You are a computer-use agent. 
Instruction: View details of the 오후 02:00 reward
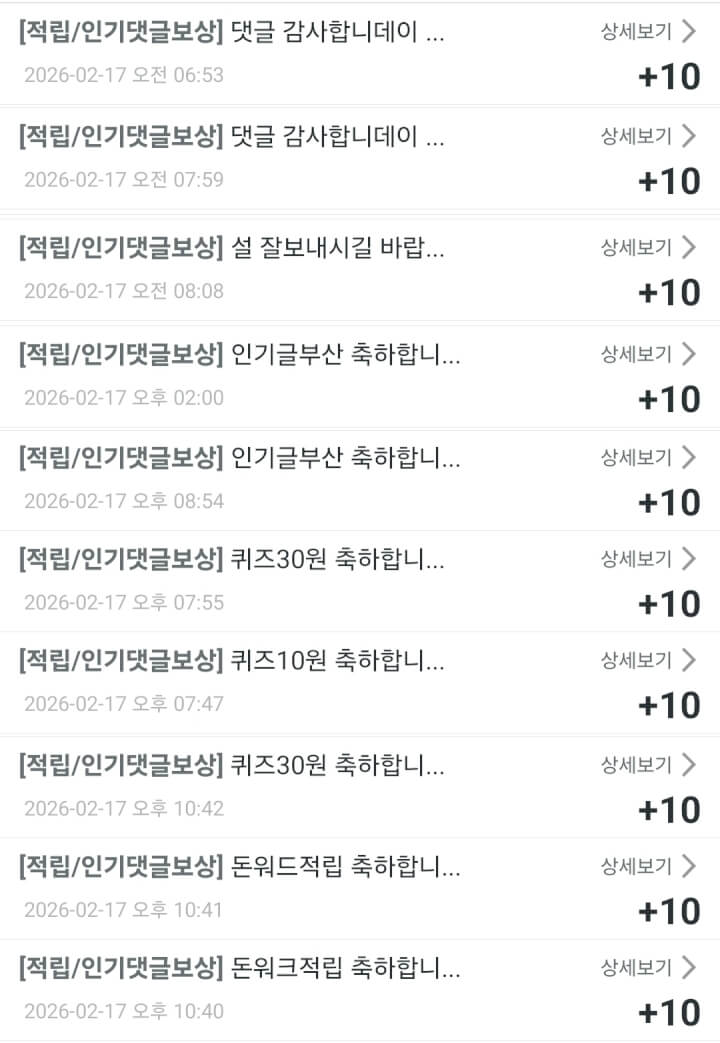pos(647,353)
